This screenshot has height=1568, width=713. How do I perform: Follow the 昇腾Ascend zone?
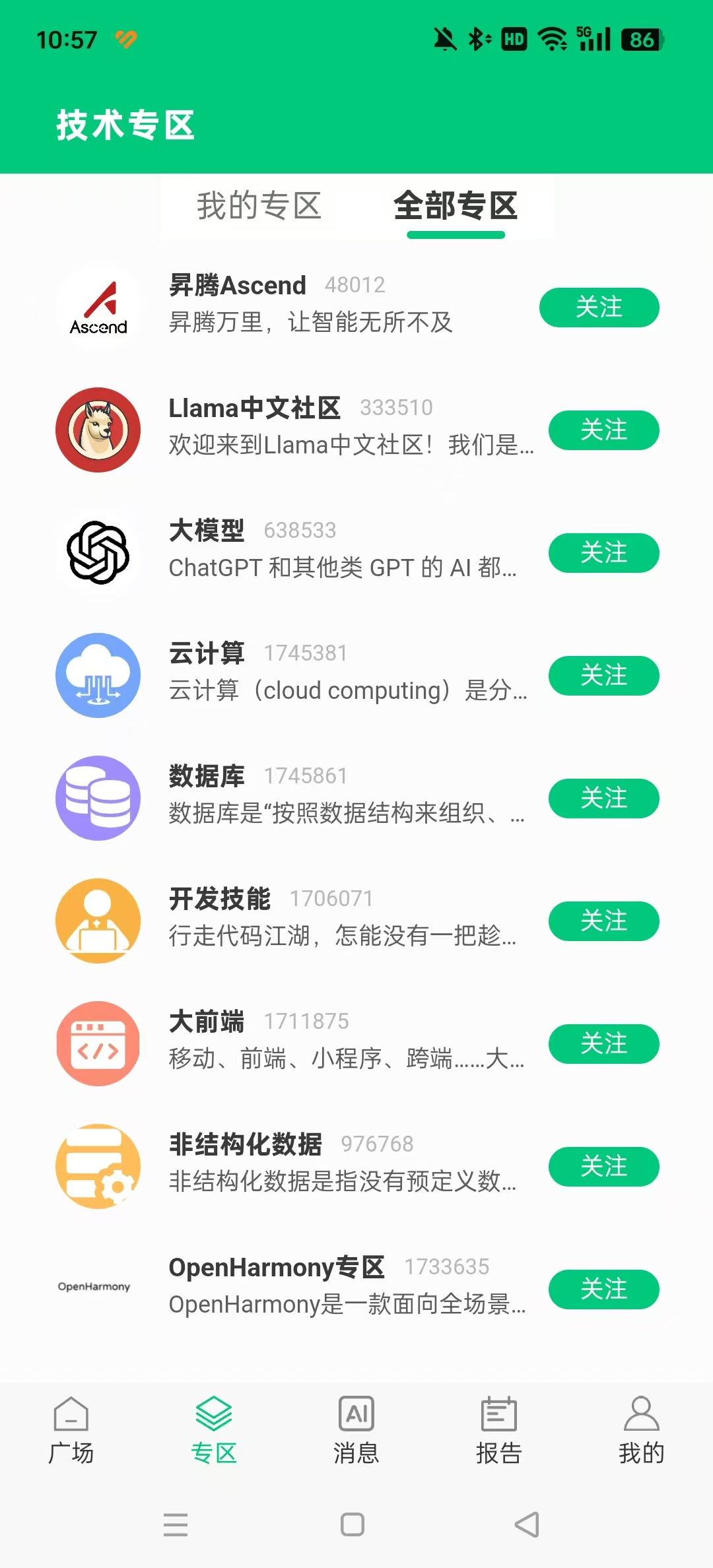pos(599,308)
